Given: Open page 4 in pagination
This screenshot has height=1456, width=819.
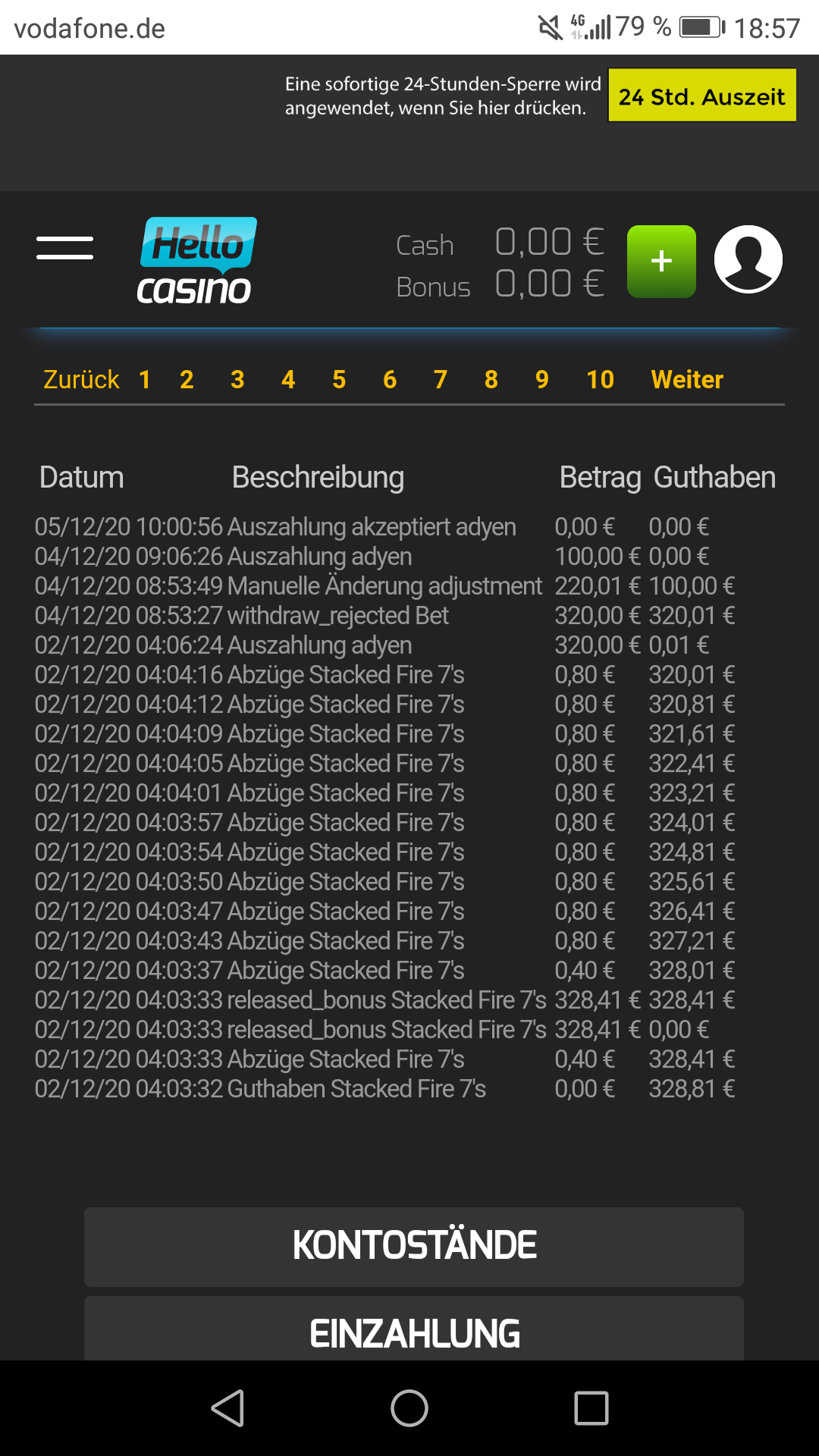Looking at the screenshot, I should point(288,379).
